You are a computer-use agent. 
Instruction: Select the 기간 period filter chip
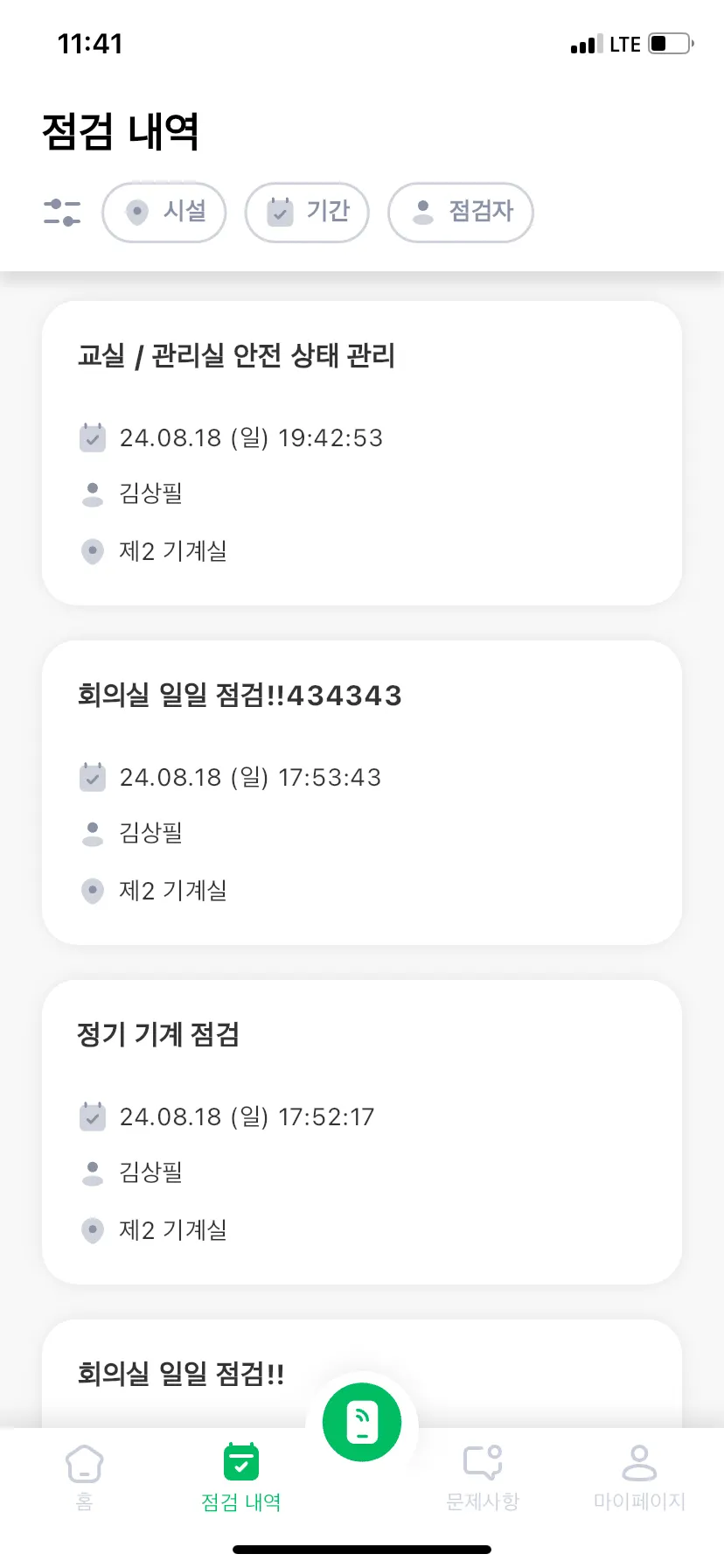click(307, 212)
